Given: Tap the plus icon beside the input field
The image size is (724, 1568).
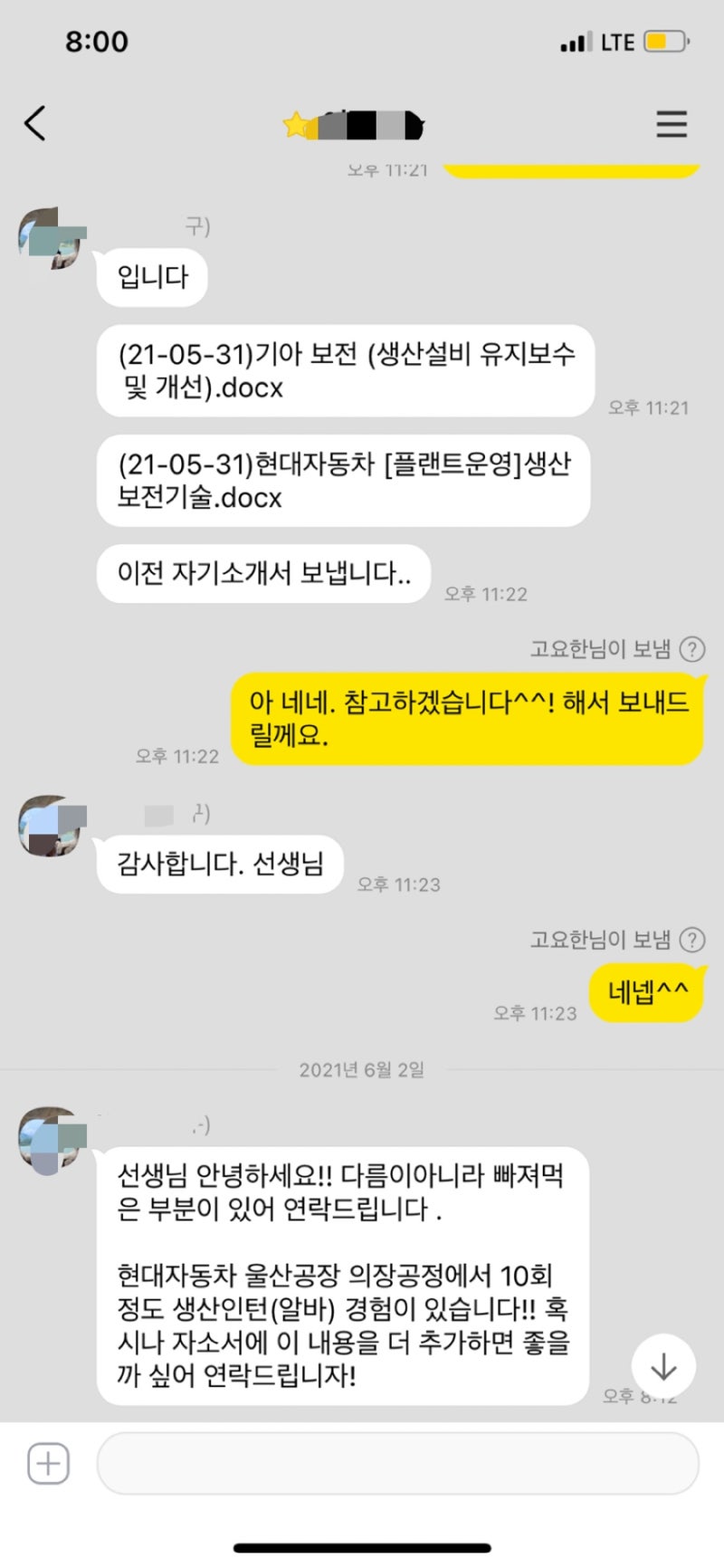Looking at the screenshot, I should [49, 1463].
